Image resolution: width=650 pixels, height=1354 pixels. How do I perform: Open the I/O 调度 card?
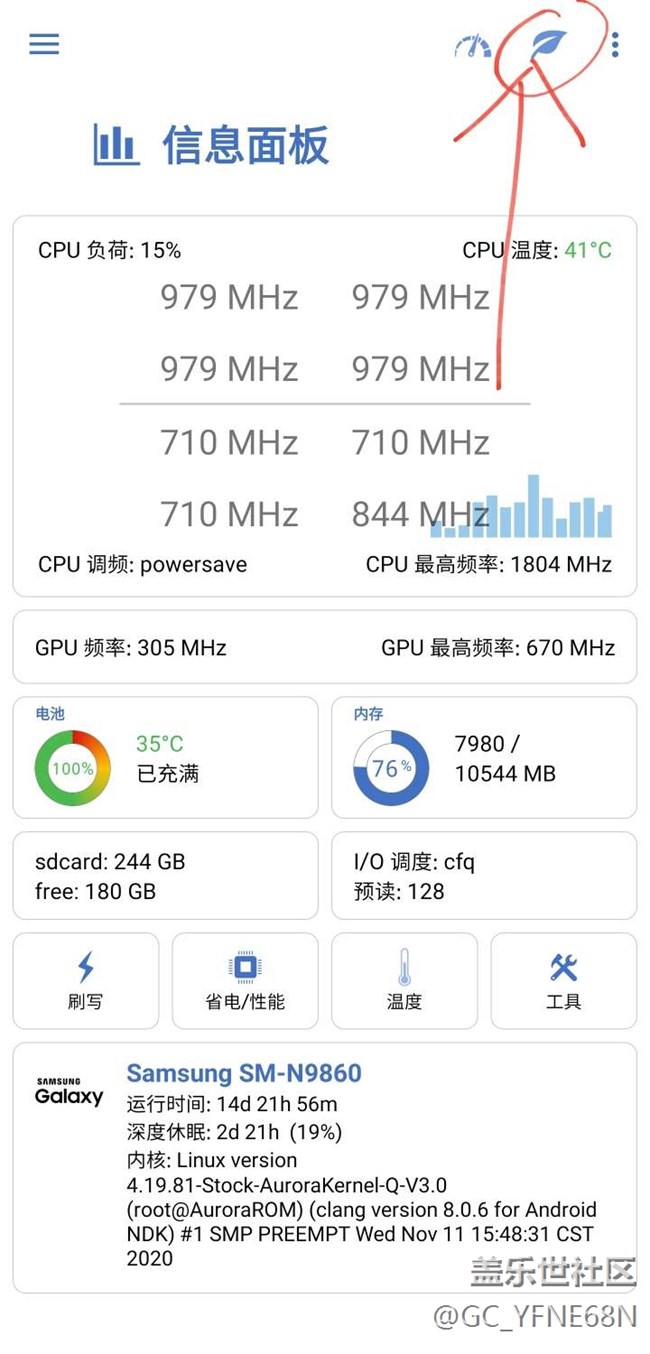click(484, 875)
